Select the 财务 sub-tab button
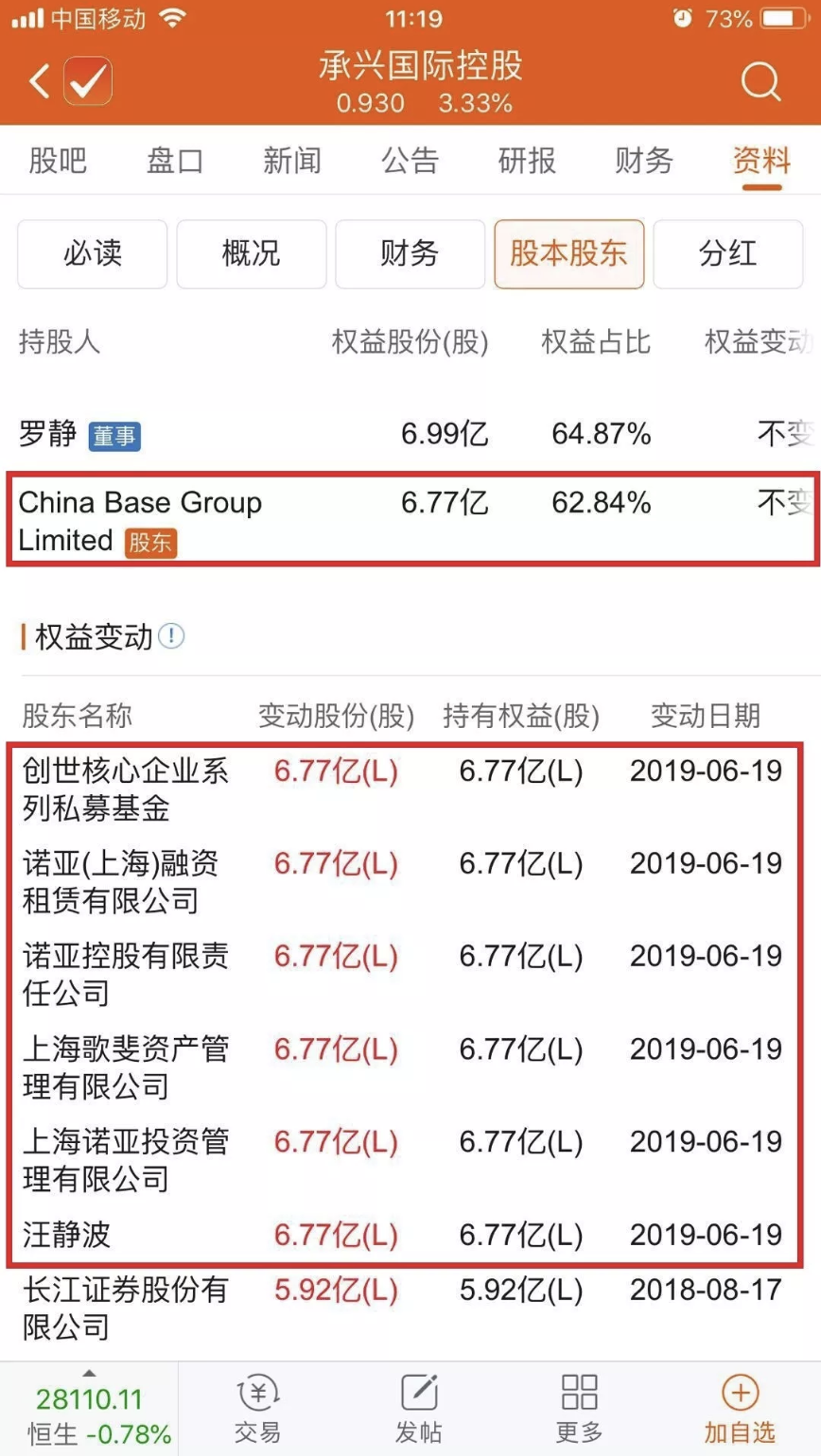This screenshot has height=1456, width=821. point(410,254)
